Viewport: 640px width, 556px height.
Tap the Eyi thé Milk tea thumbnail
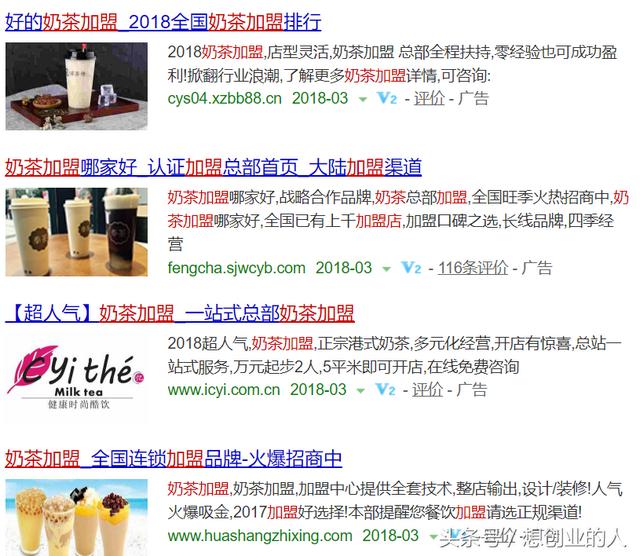click(77, 376)
